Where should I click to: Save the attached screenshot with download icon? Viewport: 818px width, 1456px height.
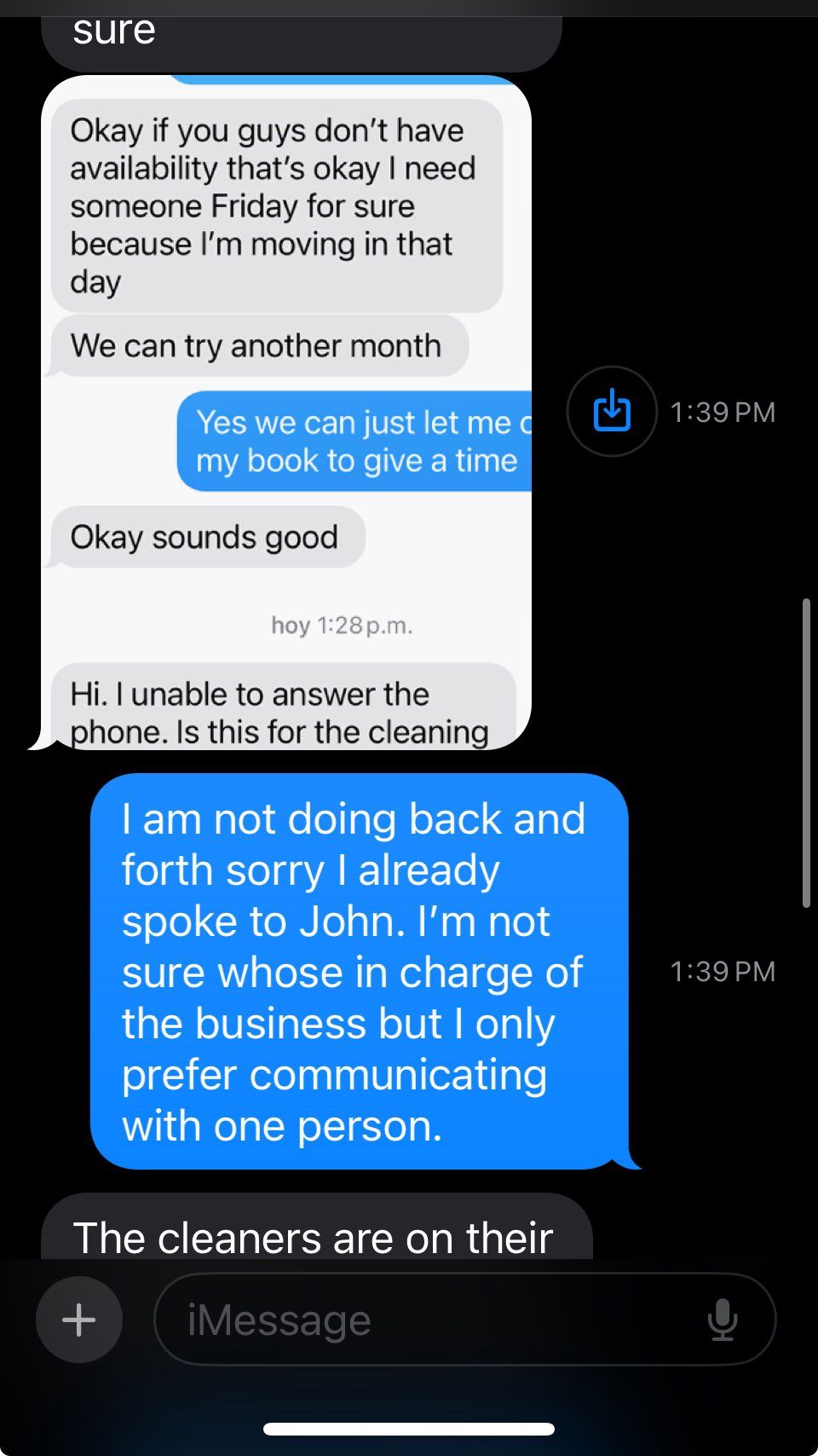click(x=612, y=411)
